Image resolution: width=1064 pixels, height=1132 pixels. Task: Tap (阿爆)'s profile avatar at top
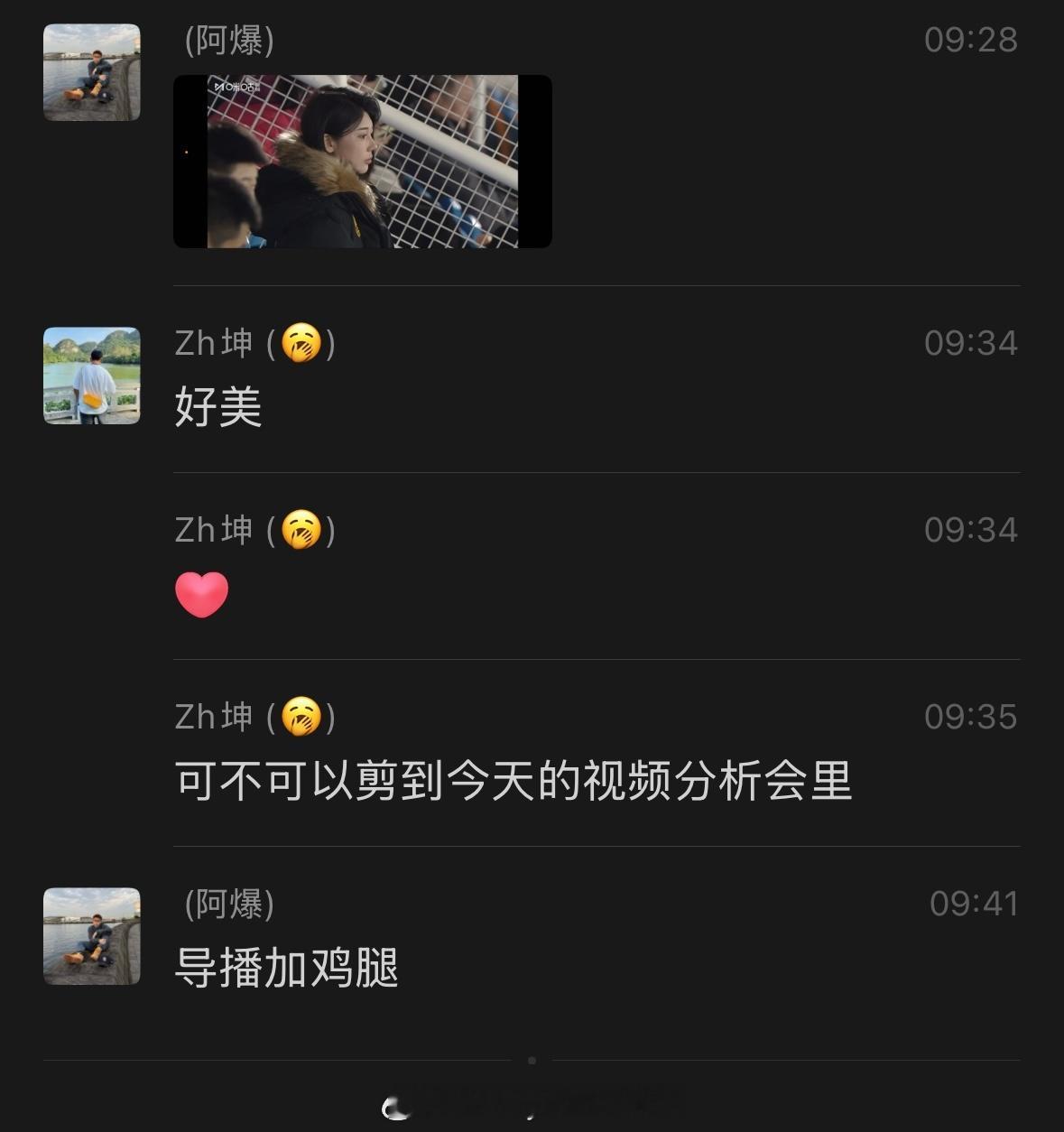[91, 71]
